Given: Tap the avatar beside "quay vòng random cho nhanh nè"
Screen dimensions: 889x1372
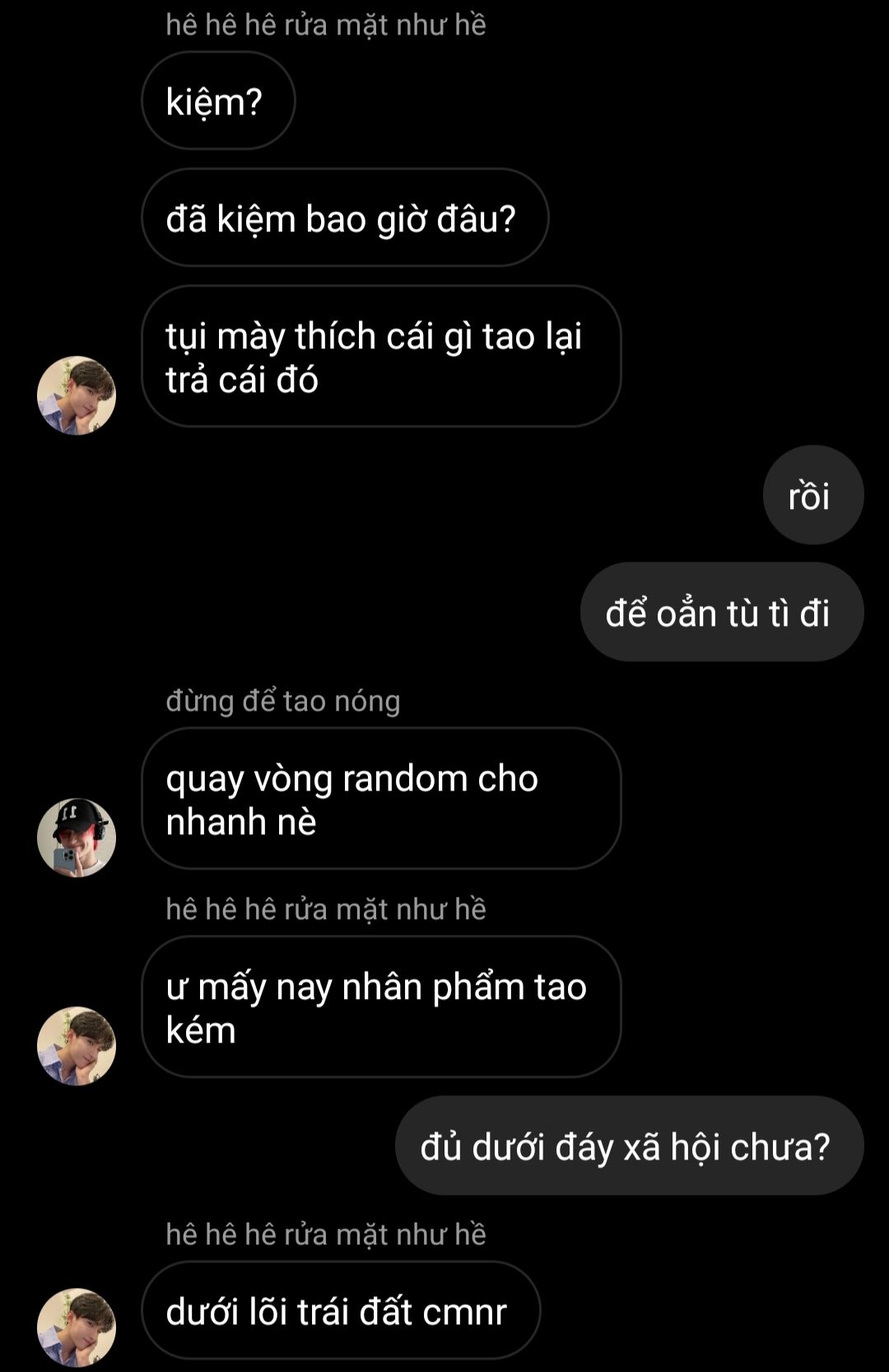Looking at the screenshot, I should click(x=77, y=838).
